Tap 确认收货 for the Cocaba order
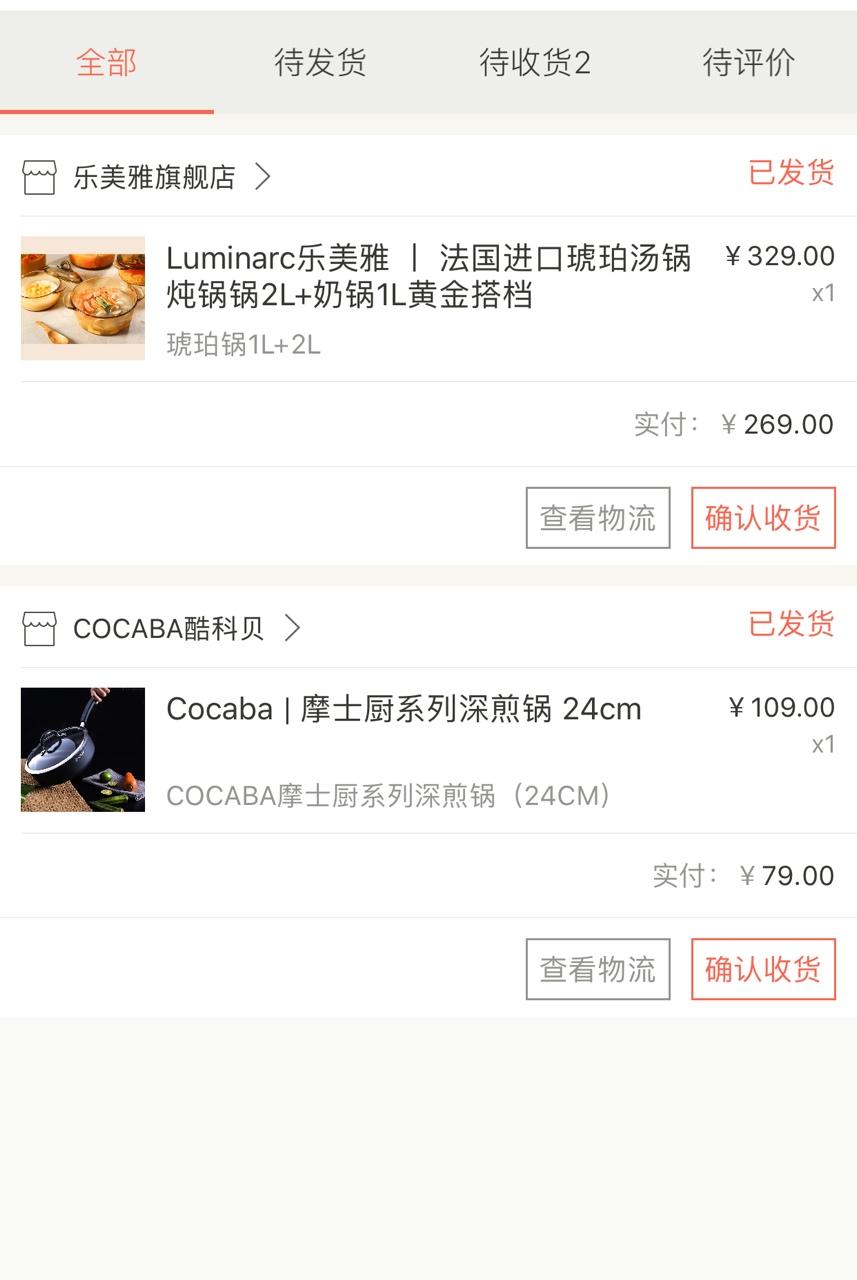Image resolution: width=857 pixels, height=1280 pixels. click(x=763, y=969)
